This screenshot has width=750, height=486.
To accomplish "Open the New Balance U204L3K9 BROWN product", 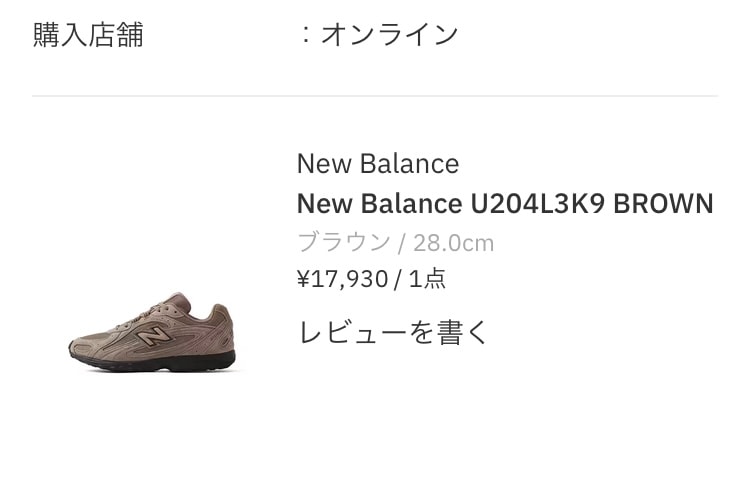I will click(x=505, y=204).
